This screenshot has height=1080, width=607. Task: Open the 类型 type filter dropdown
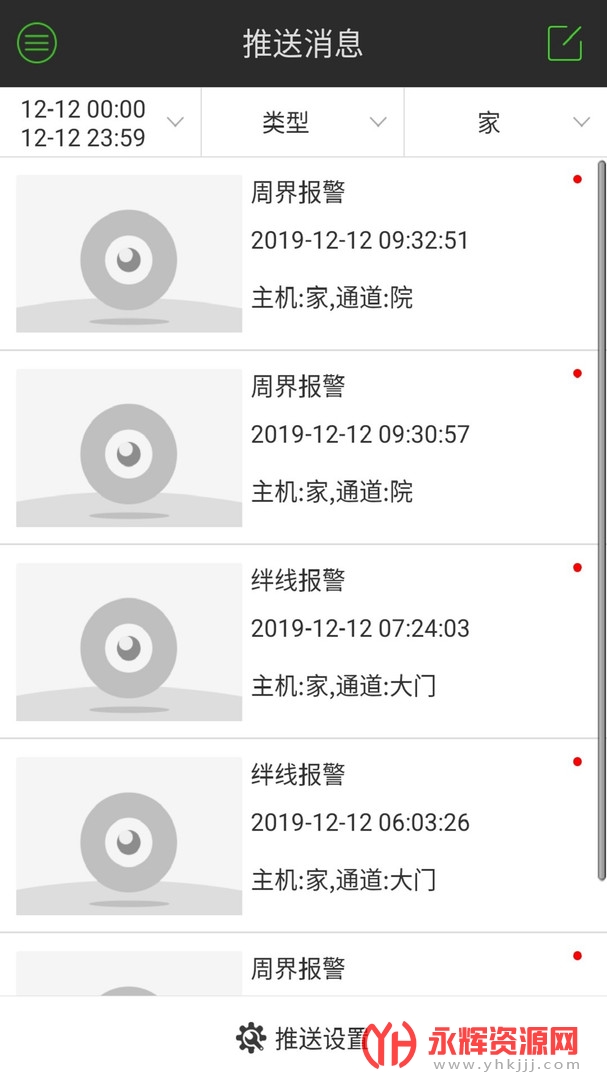[x=302, y=123]
